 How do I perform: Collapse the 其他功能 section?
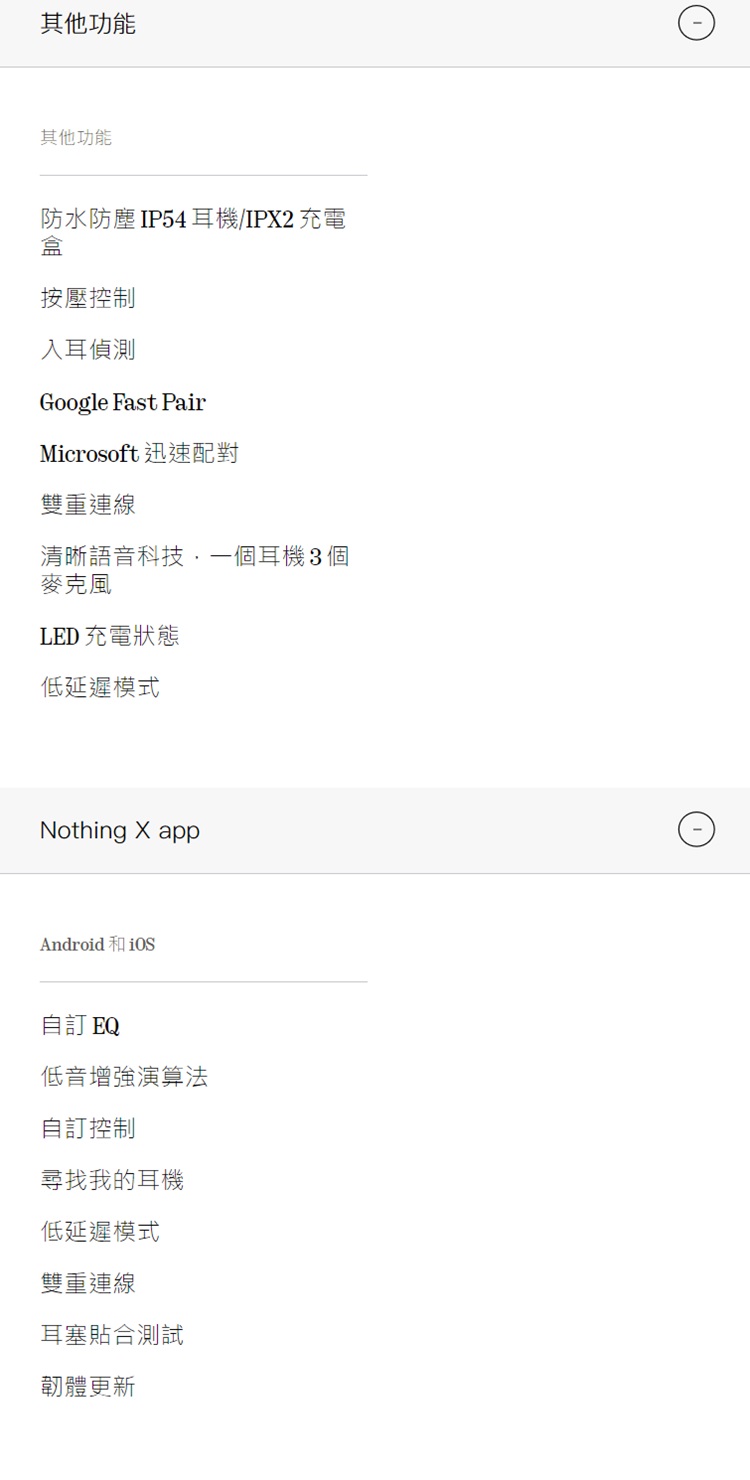[696, 23]
